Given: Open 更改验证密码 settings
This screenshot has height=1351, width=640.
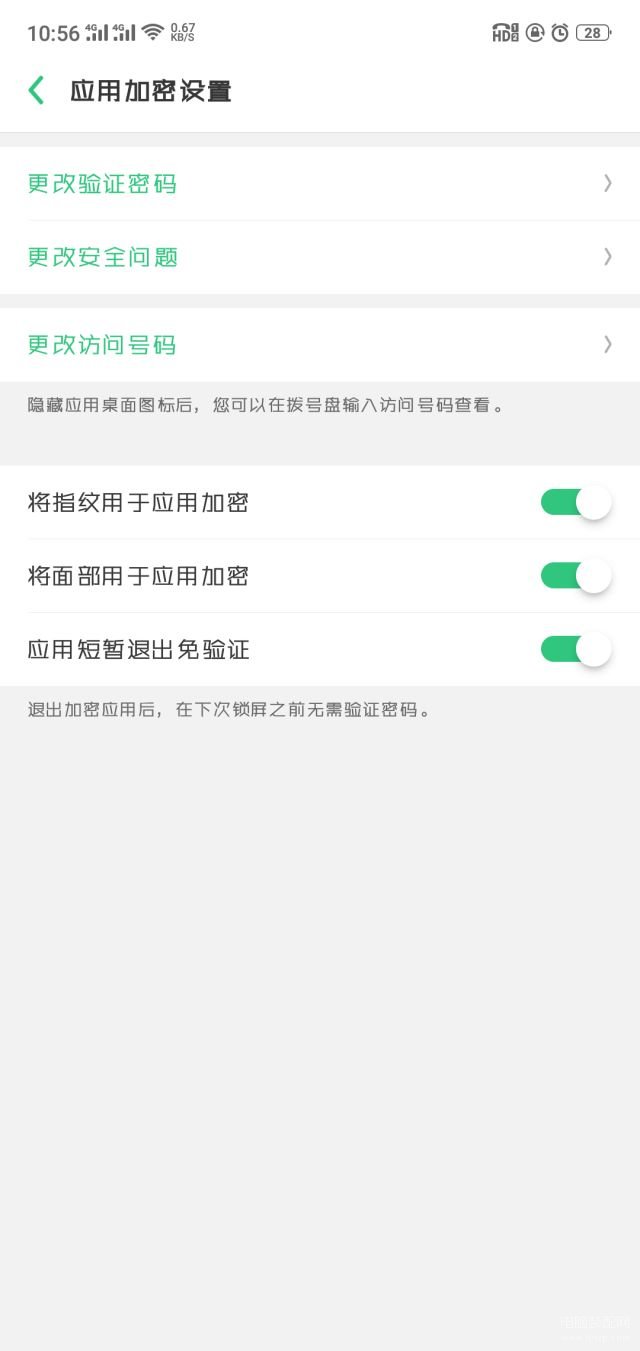Looking at the screenshot, I should click(x=320, y=184).
